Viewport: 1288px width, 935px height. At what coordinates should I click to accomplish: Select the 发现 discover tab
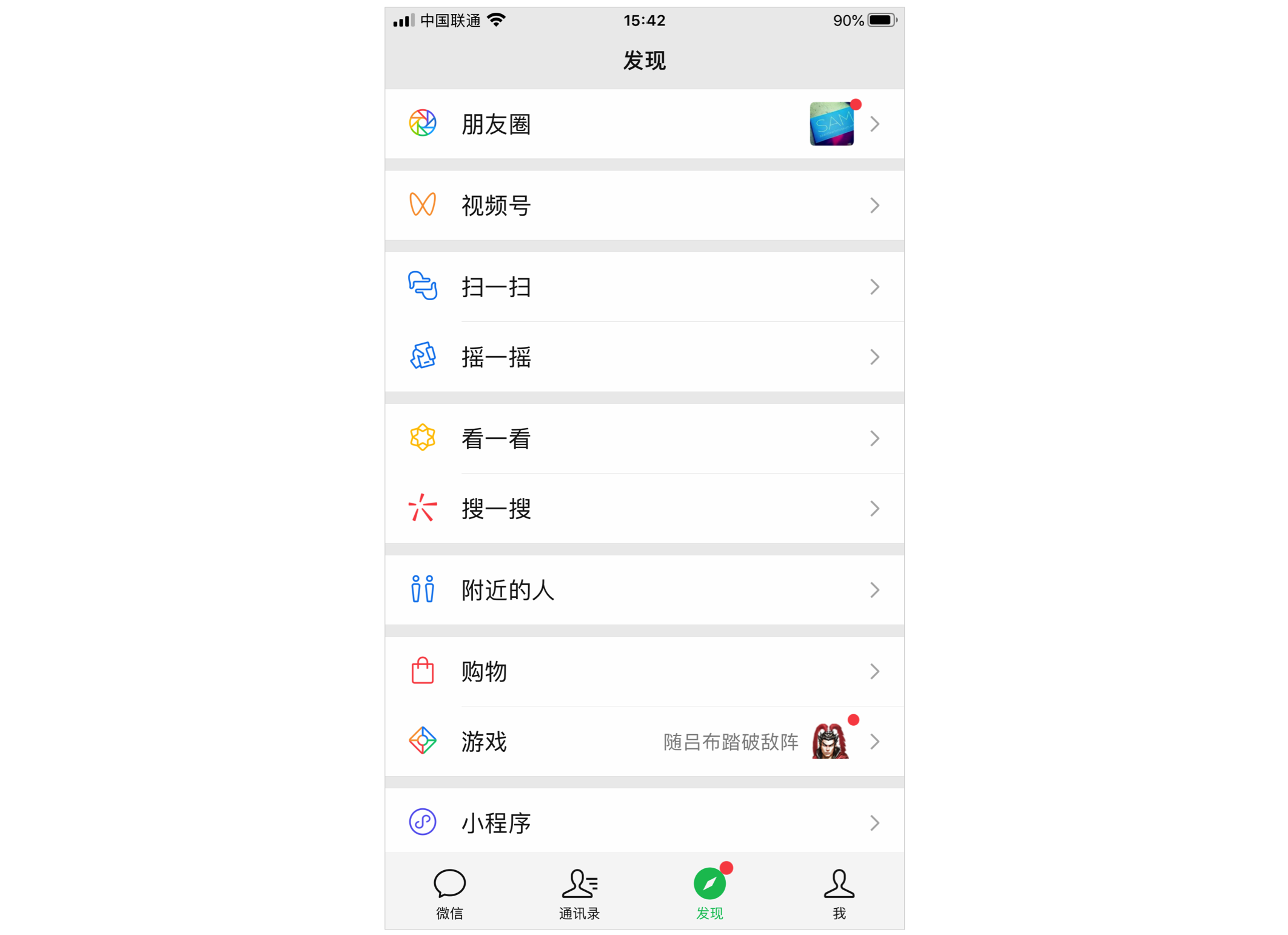pos(709,893)
